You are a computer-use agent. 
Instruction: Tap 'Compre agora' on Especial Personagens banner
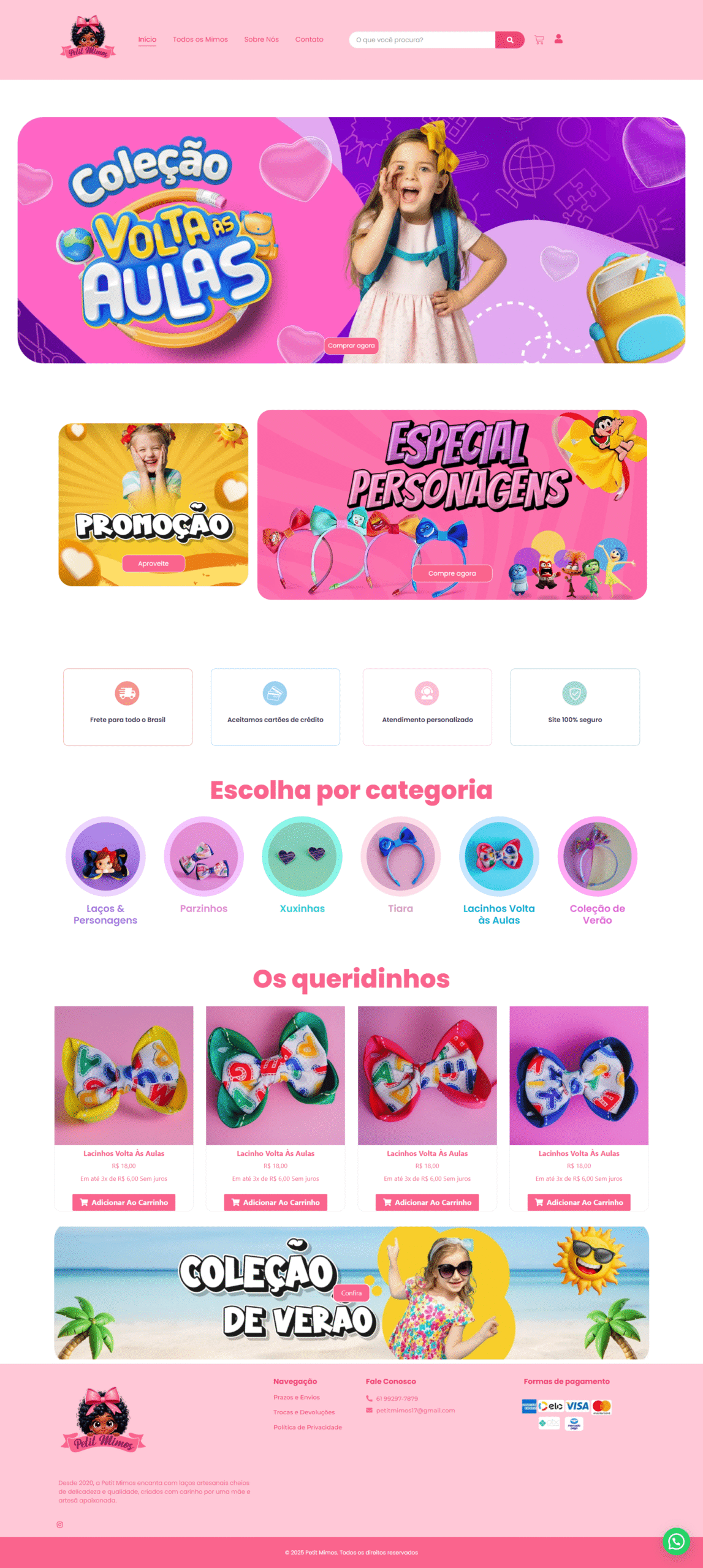(452, 573)
